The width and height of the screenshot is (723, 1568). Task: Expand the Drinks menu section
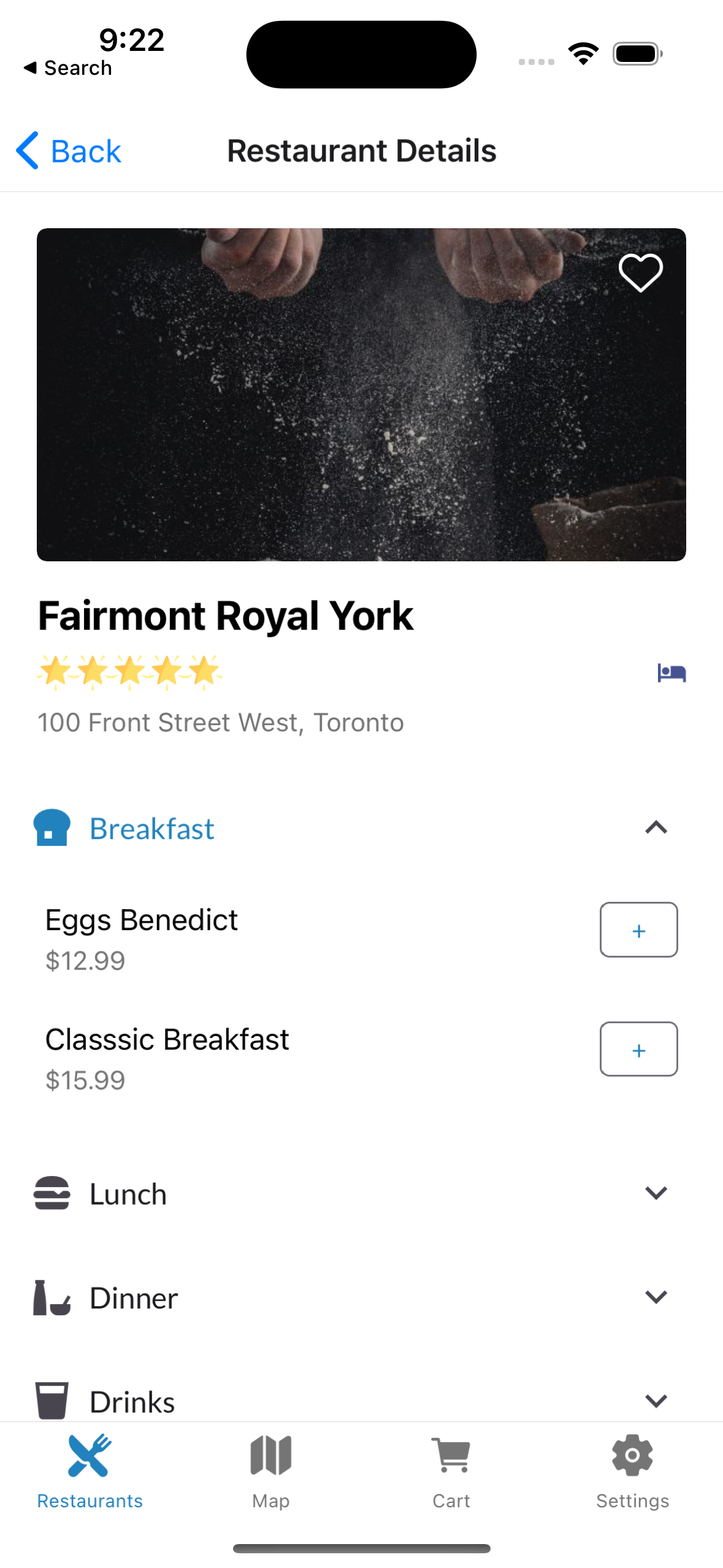pos(656,1401)
